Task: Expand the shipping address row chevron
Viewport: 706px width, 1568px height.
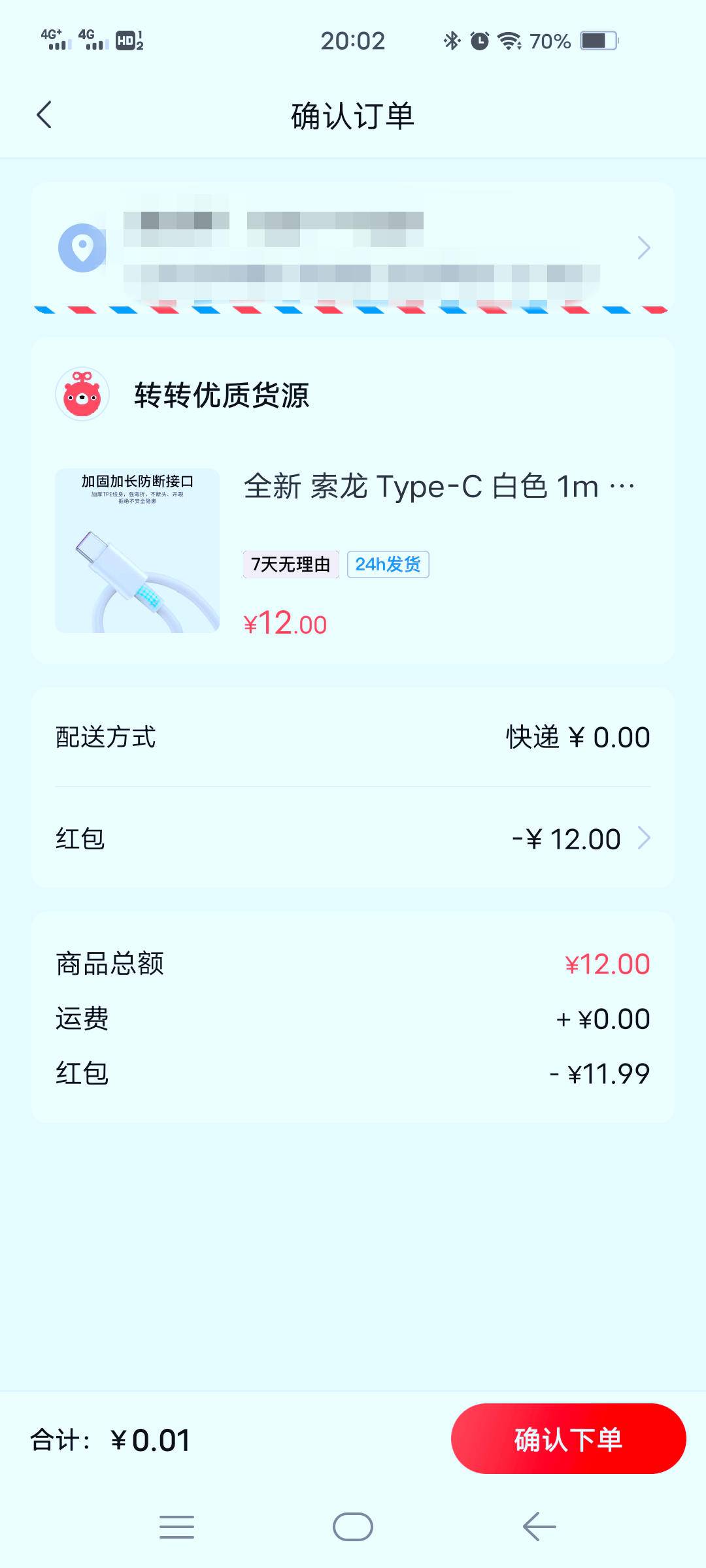Action: tap(645, 248)
